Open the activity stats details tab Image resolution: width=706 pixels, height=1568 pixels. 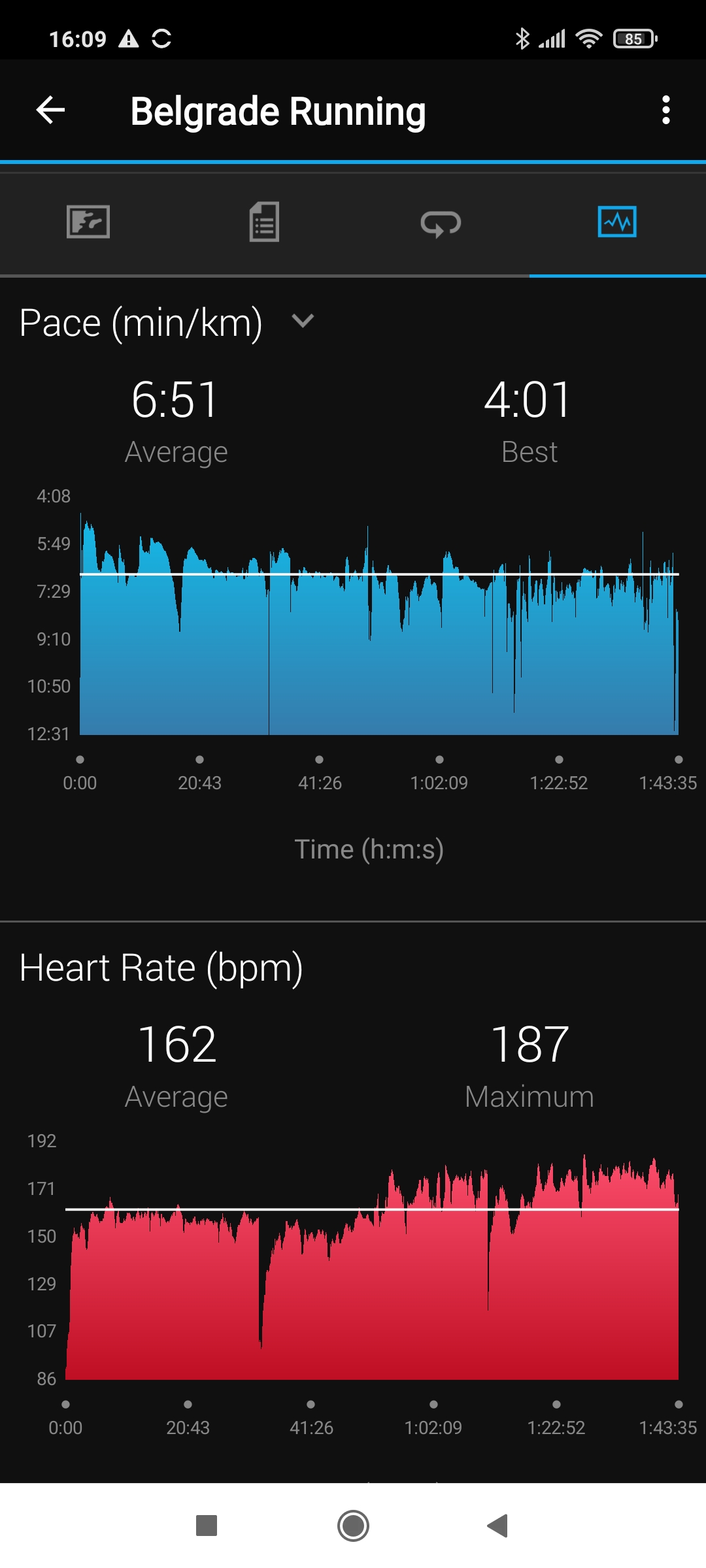264,222
